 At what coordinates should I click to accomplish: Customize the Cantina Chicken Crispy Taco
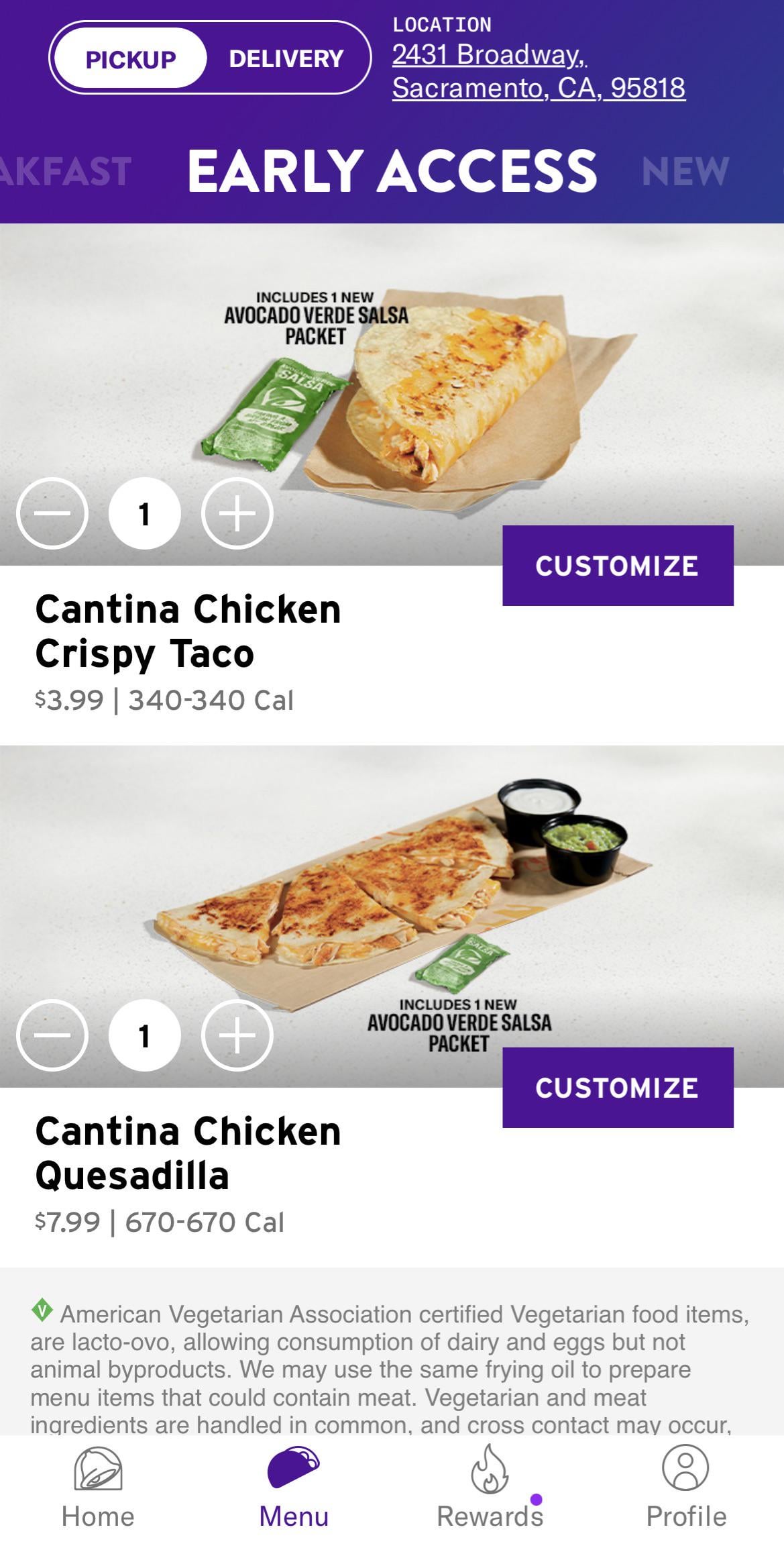617,566
